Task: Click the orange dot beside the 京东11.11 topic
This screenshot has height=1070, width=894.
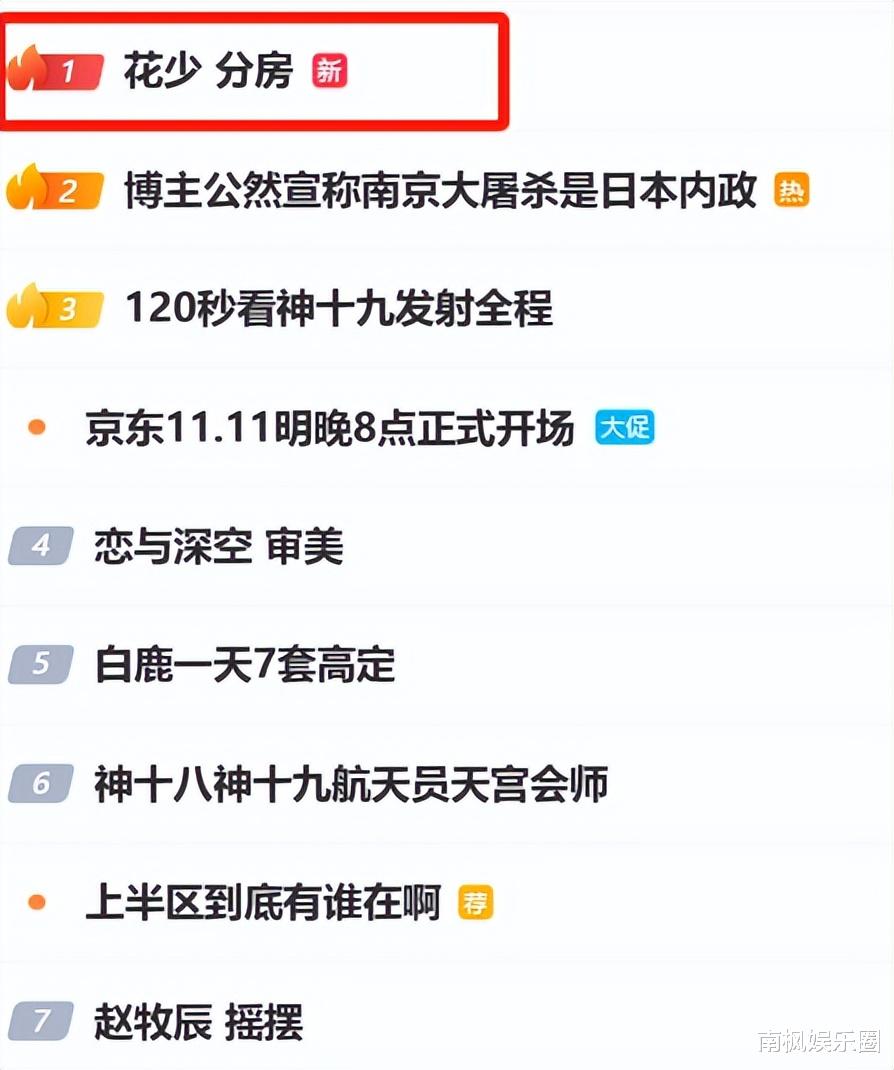Action: pos(38,427)
